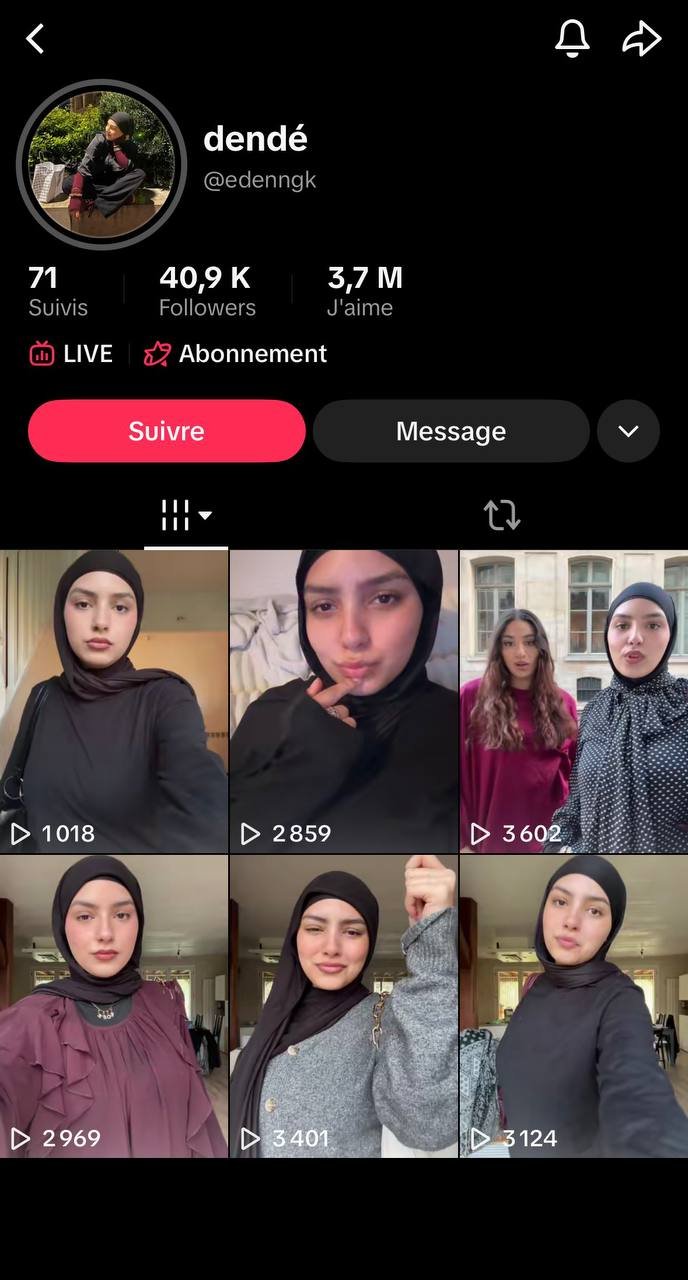Image resolution: width=688 pixels, height=1280 pixels.
Task: Open the video with 3 401 views
Action: 343,1005
